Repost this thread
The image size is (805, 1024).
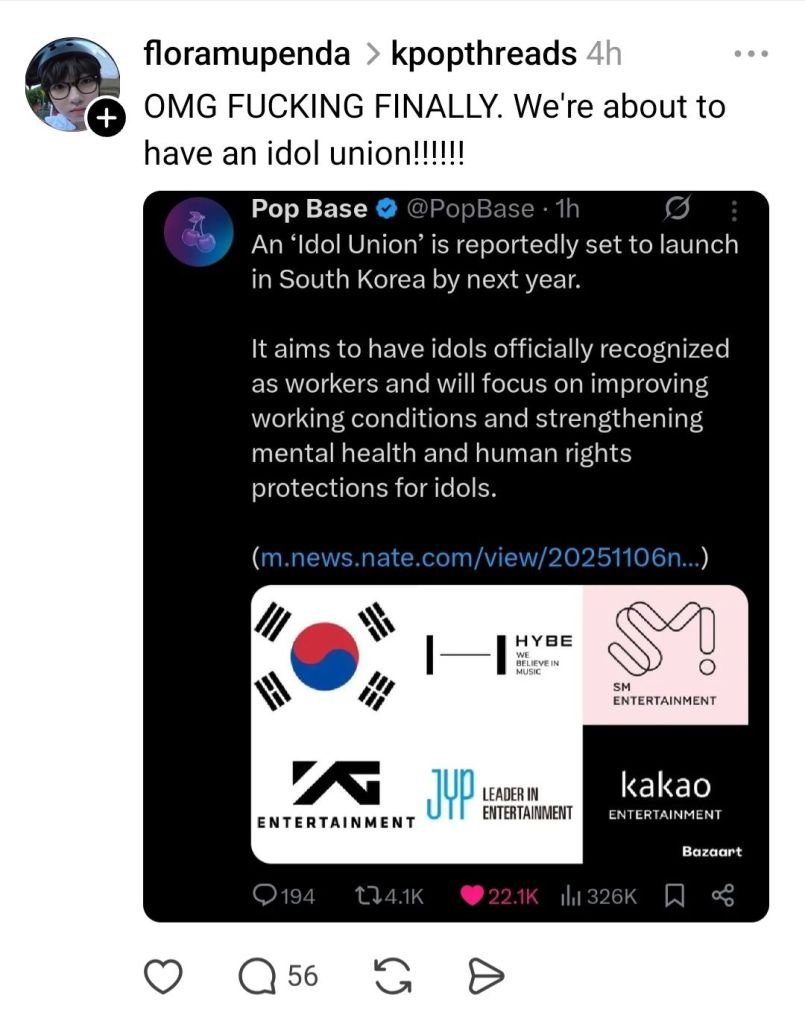[x=393, y=976]
